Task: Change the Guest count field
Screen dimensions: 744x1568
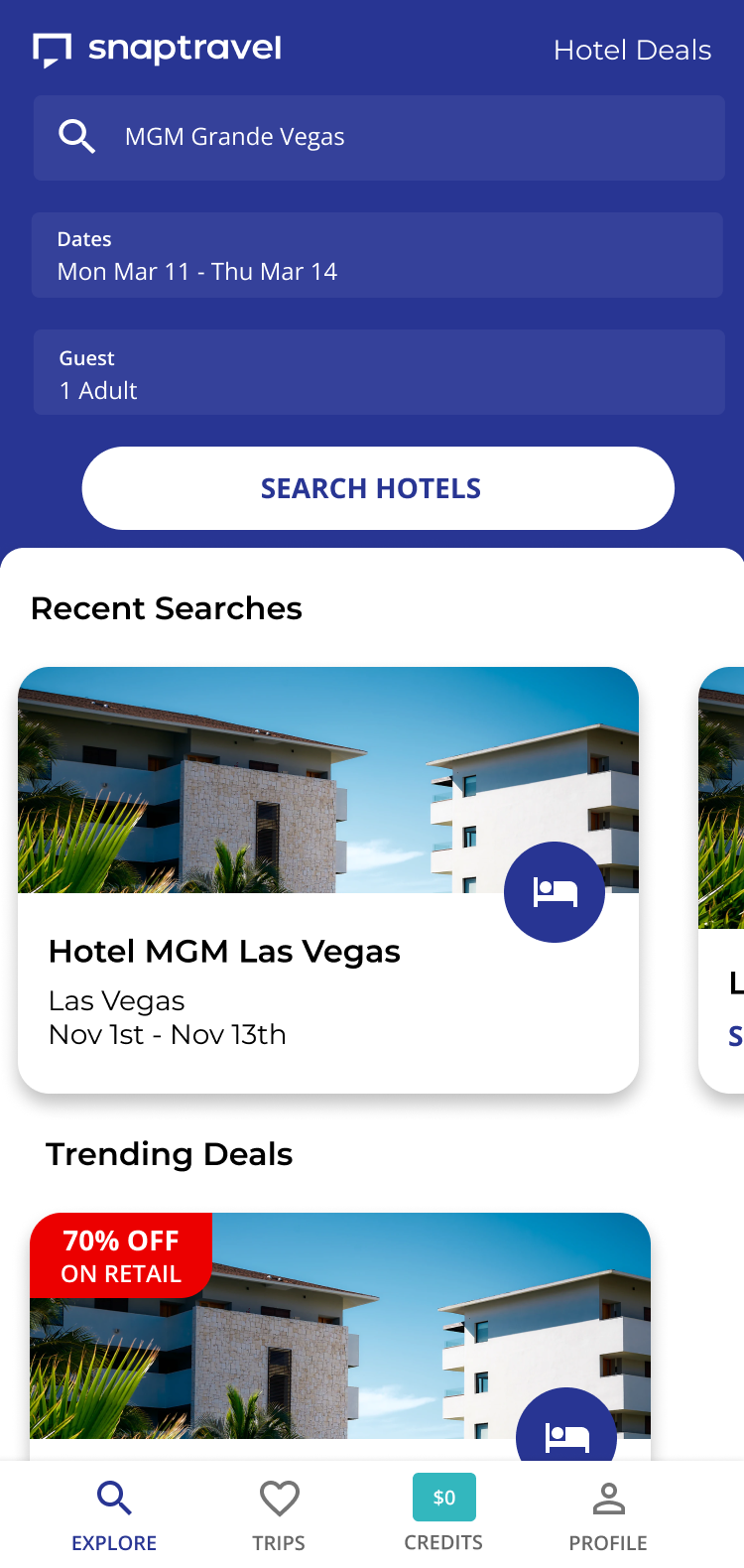Action: pos(379,372)
